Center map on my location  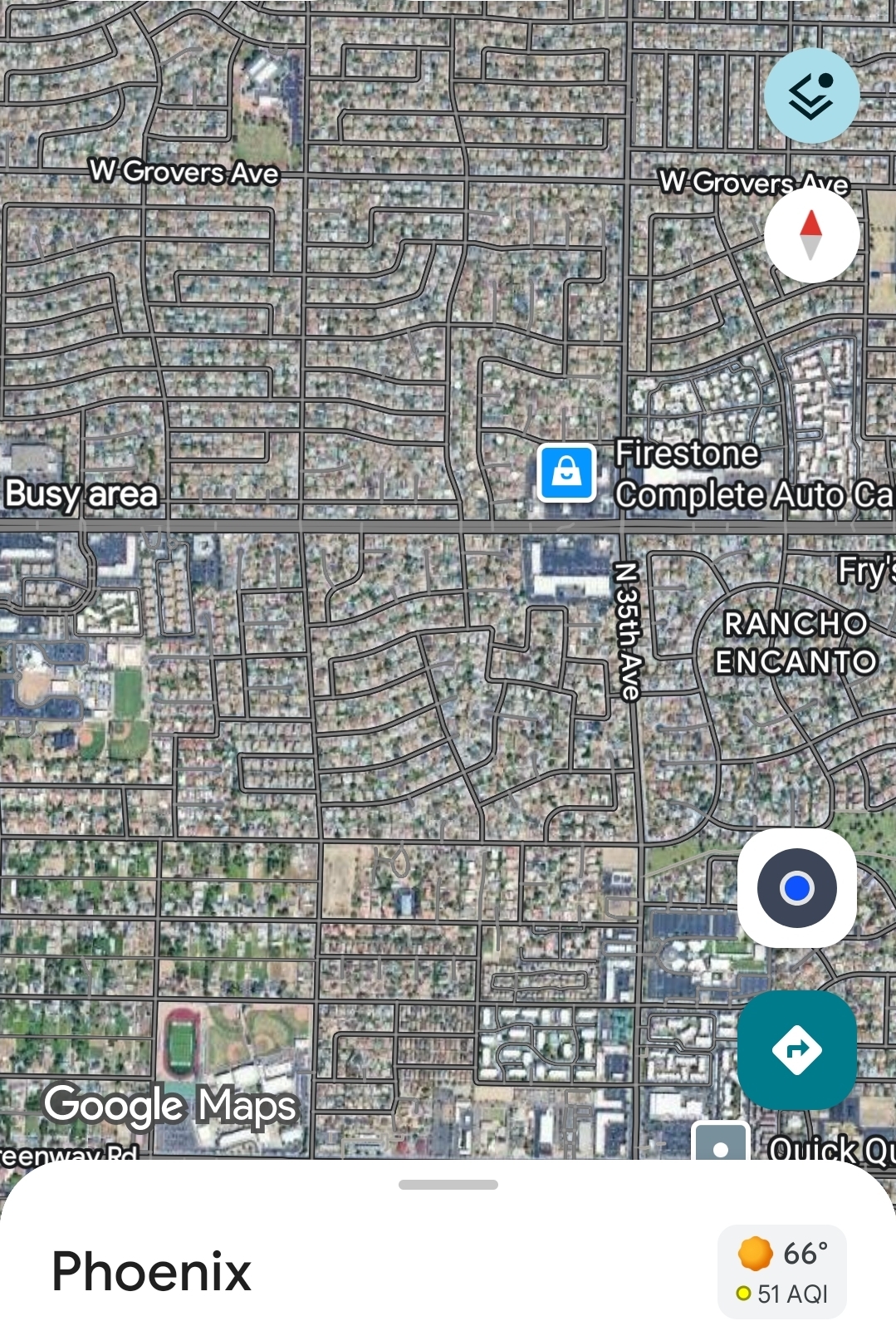click(x=797, y=887)
